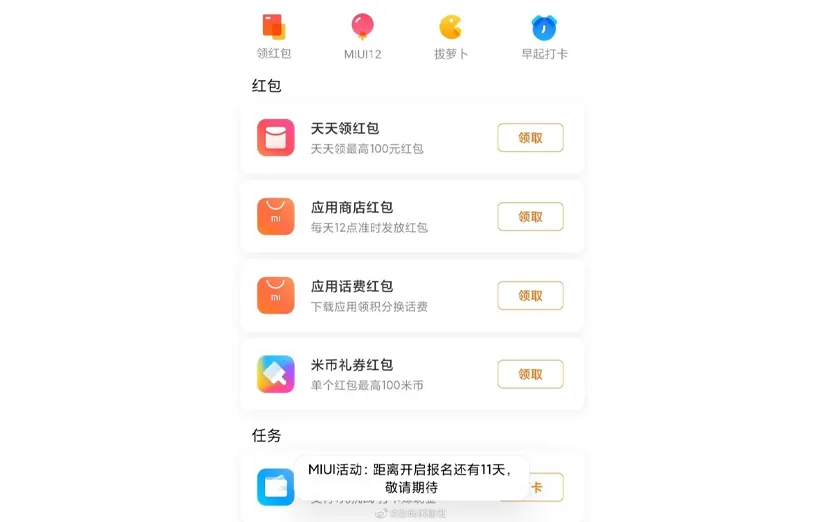This screenshot has height=522, width=822.
Task: Tap 领取 for 应用商店红包
Action: click(530, 217)
